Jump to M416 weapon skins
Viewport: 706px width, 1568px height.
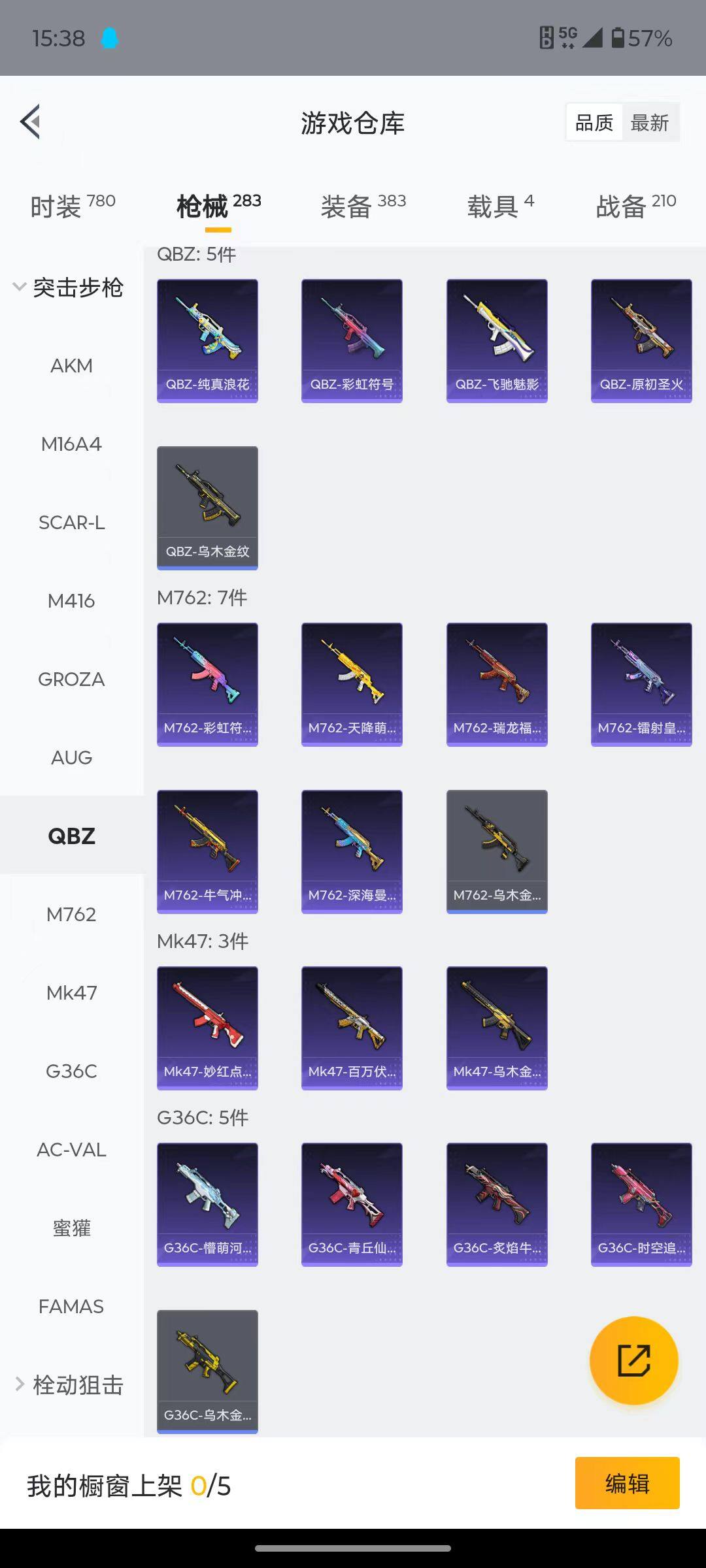(x=71, y=601)
